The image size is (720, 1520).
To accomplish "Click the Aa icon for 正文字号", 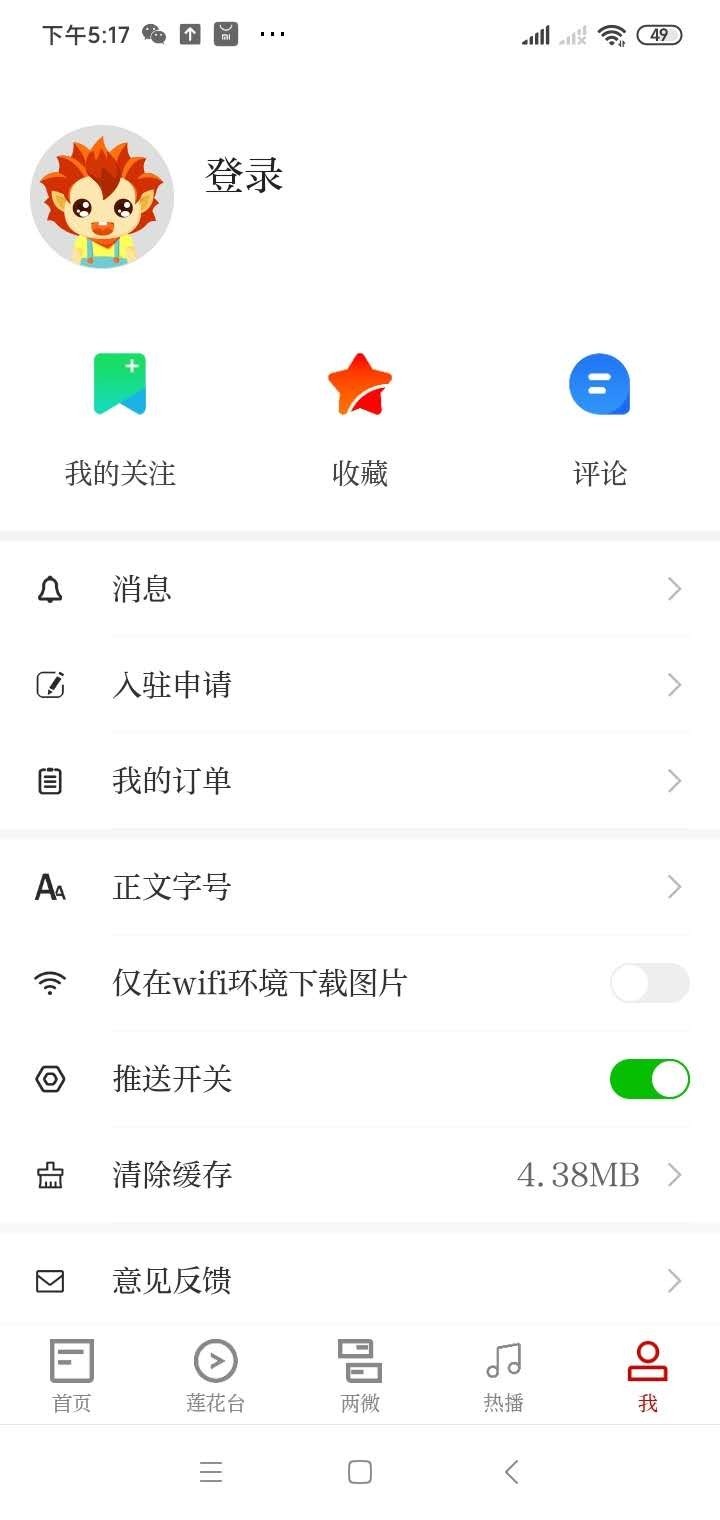I will point(50,887).
